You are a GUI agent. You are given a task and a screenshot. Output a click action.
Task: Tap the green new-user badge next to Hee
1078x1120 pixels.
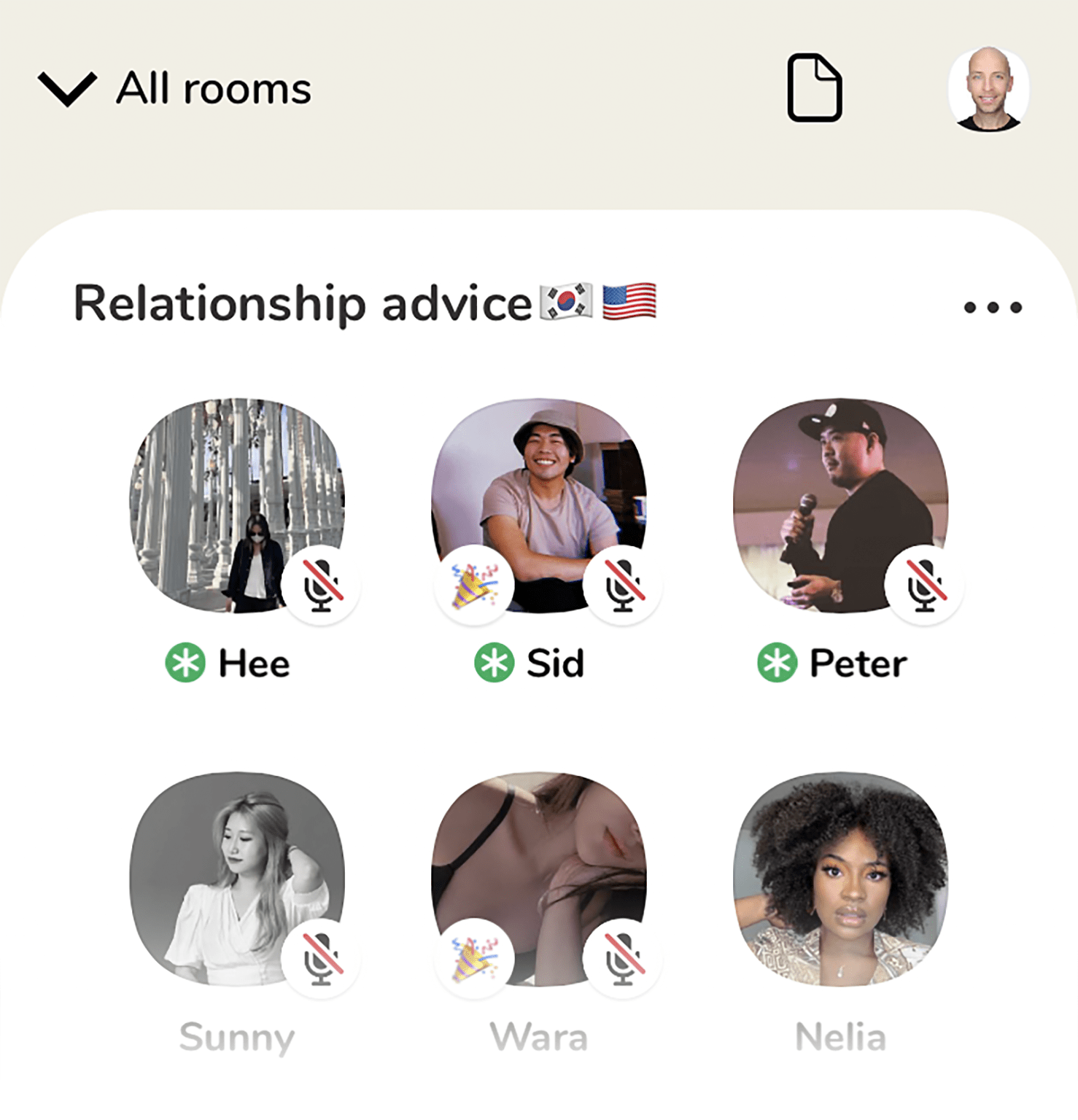185,664
